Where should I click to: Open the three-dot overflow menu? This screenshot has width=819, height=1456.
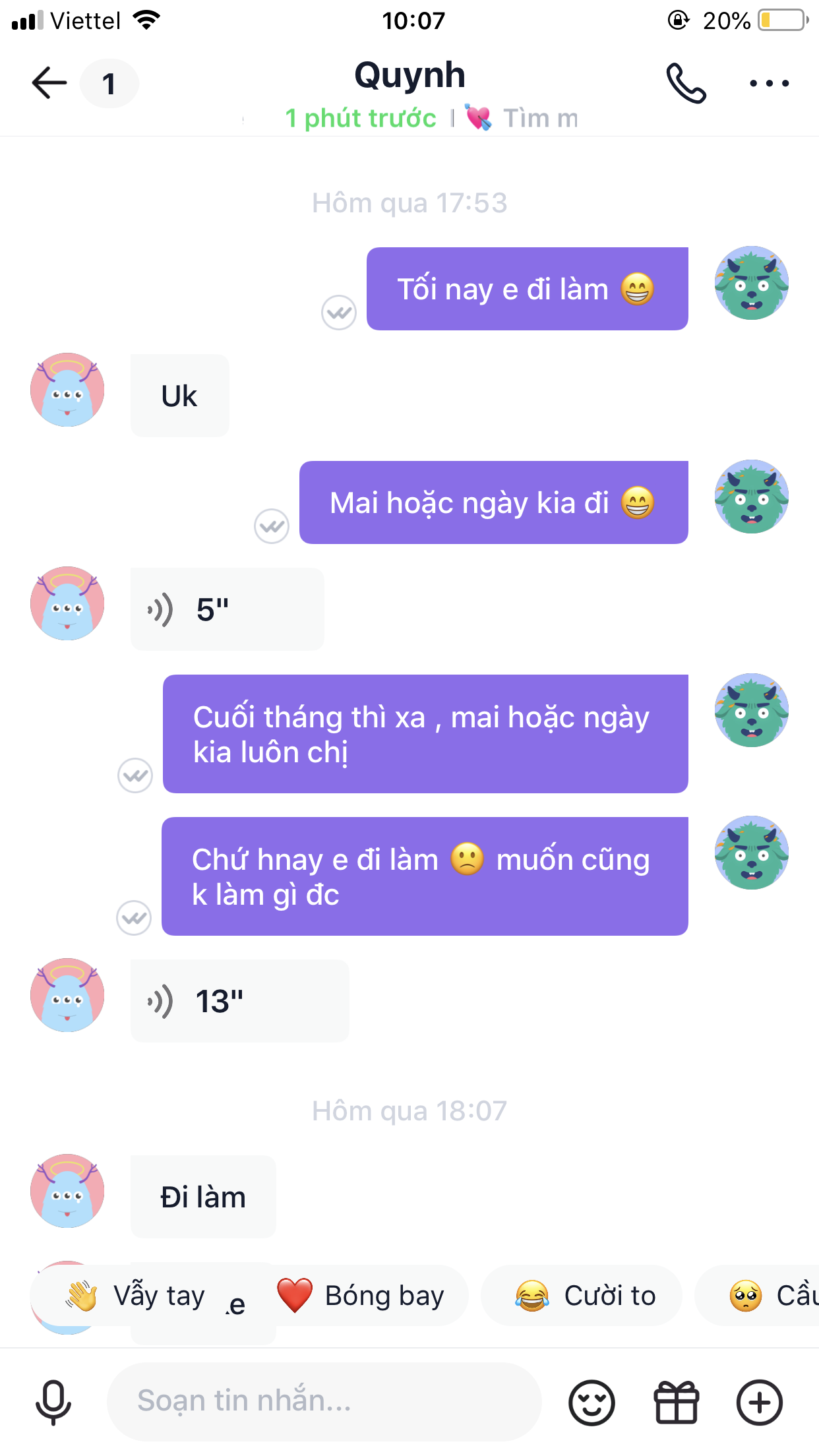tap(769, 84)
